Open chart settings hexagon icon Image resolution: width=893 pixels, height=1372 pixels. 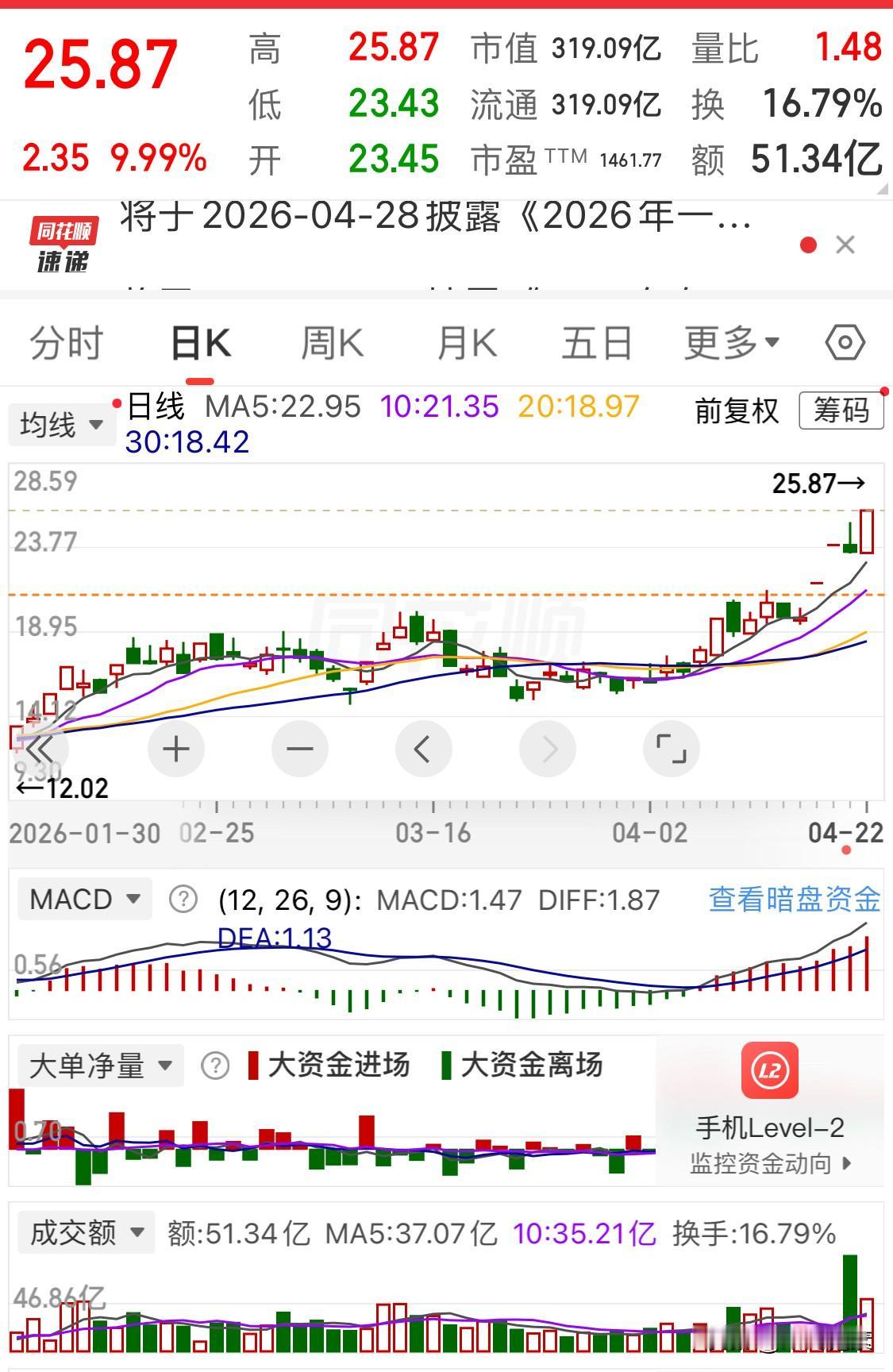(845, 343)
